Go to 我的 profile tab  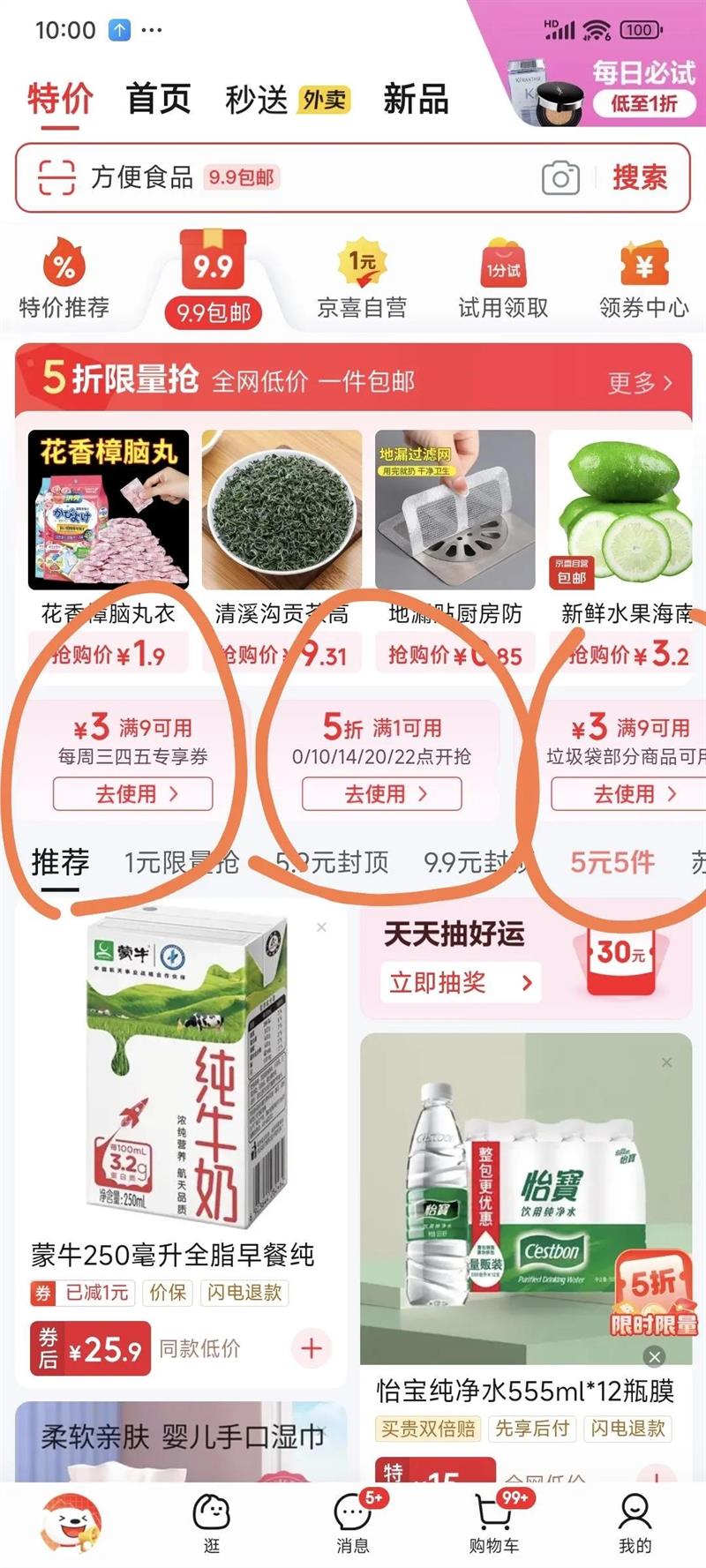pyautogui.click(x=635, y=1521)
